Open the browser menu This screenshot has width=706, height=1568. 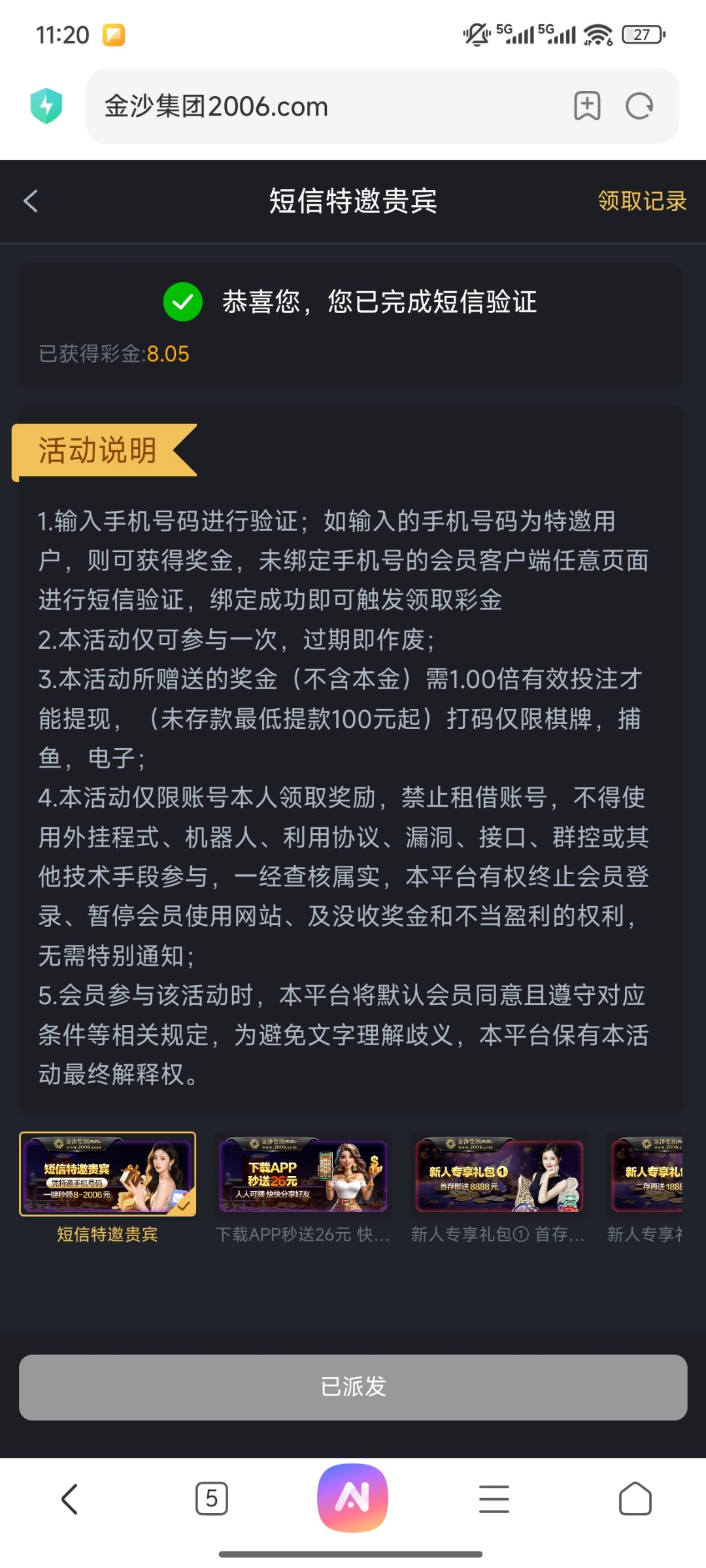click(494, 1499)
